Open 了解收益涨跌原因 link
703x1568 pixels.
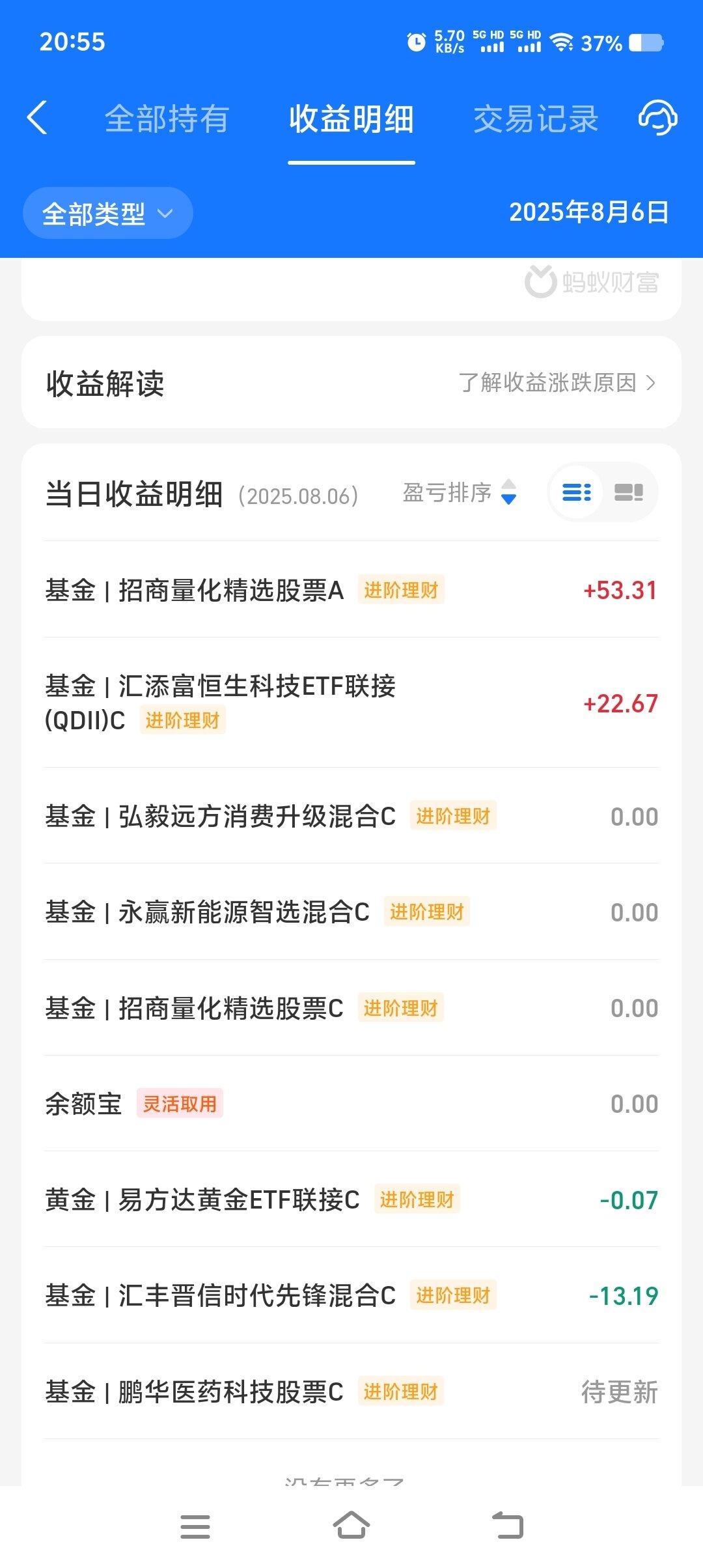(x=557, y=382)
